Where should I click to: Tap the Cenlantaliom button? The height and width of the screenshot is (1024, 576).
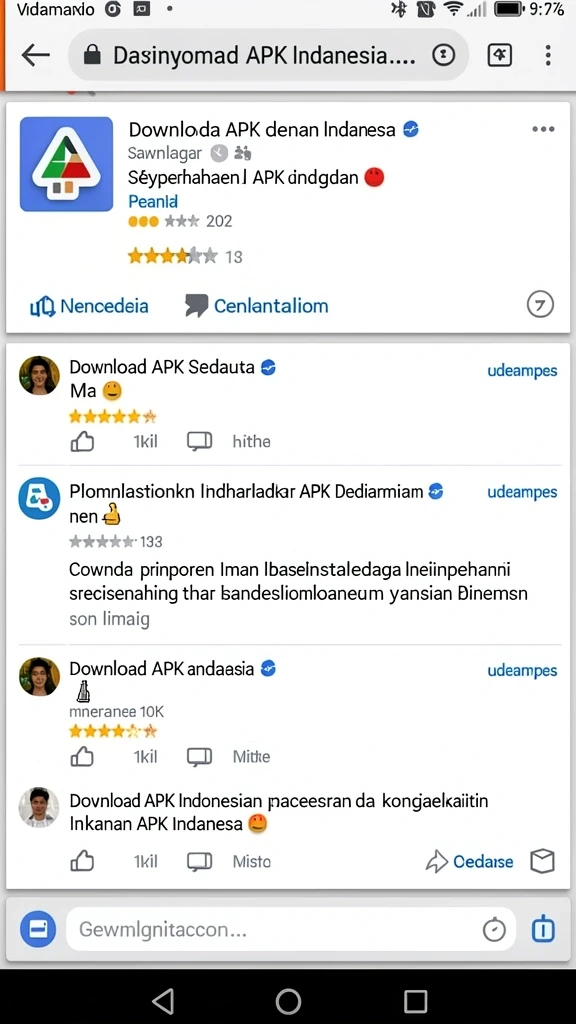(257, 306)
